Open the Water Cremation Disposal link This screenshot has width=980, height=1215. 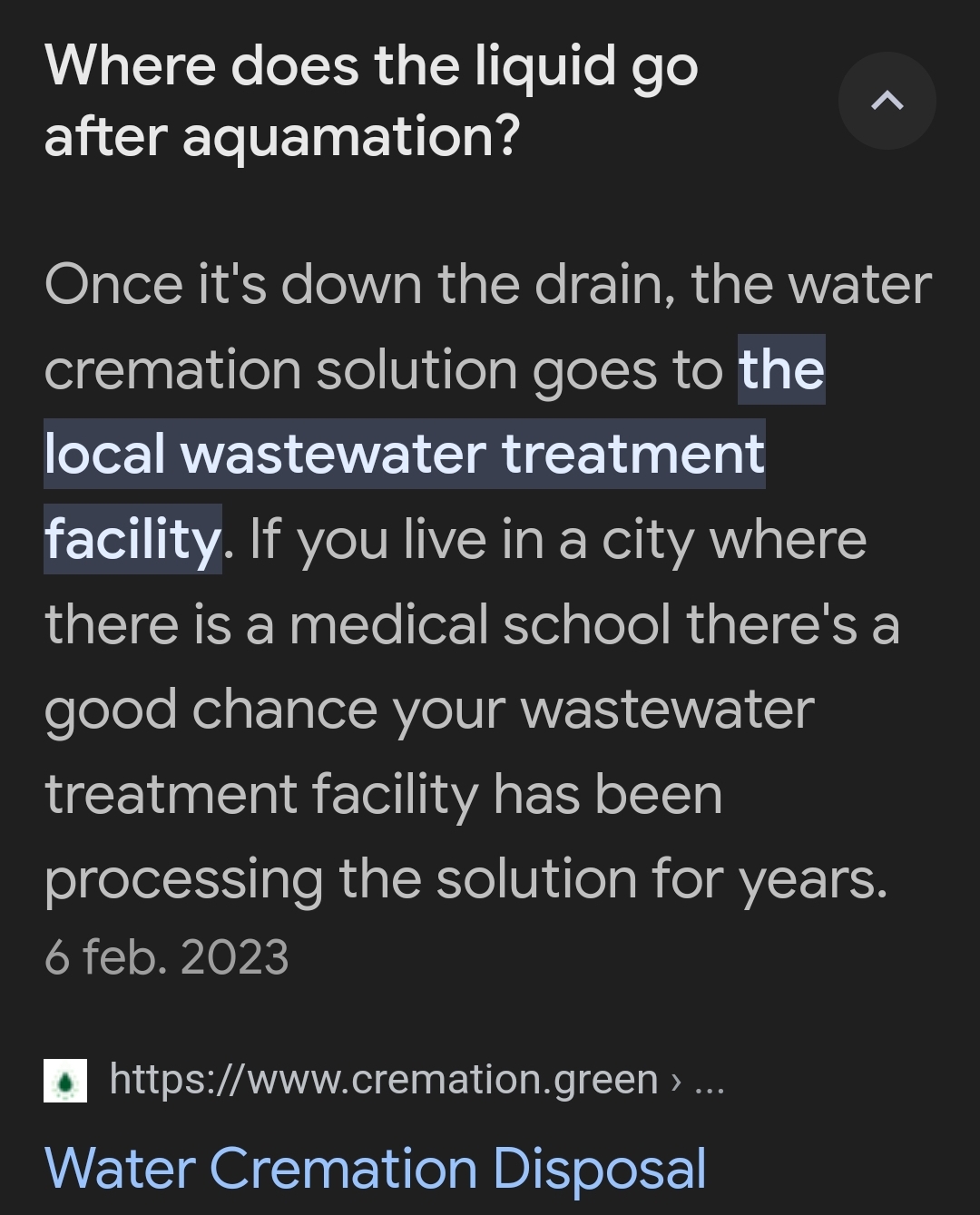[x=375, y=1167]
